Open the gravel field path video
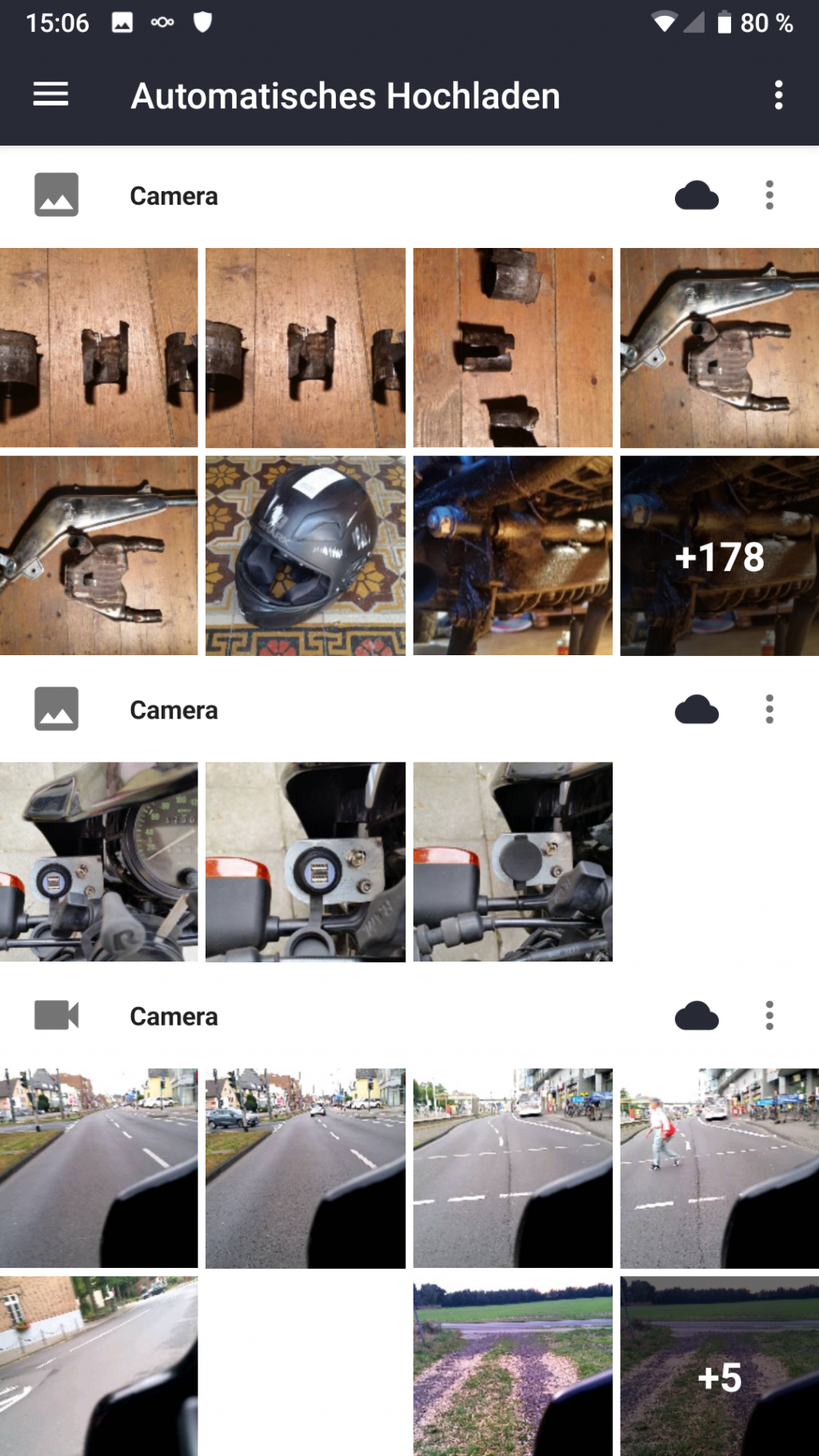Viewport: 819px width, 1456px height. click(513, 1366)
